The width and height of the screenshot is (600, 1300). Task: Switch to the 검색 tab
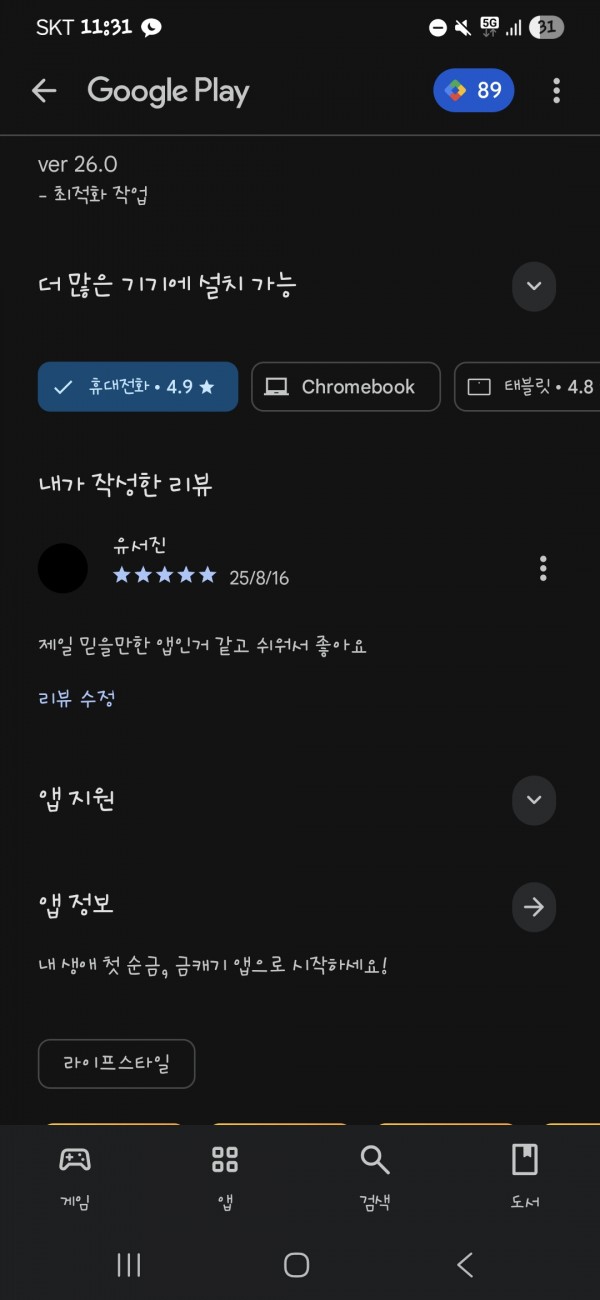[375, 1178]
